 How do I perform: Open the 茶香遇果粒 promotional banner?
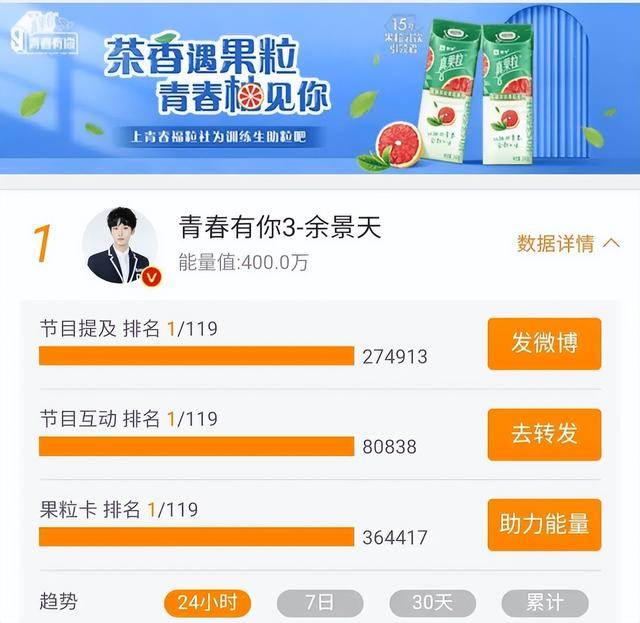click(x=320, y=87)
